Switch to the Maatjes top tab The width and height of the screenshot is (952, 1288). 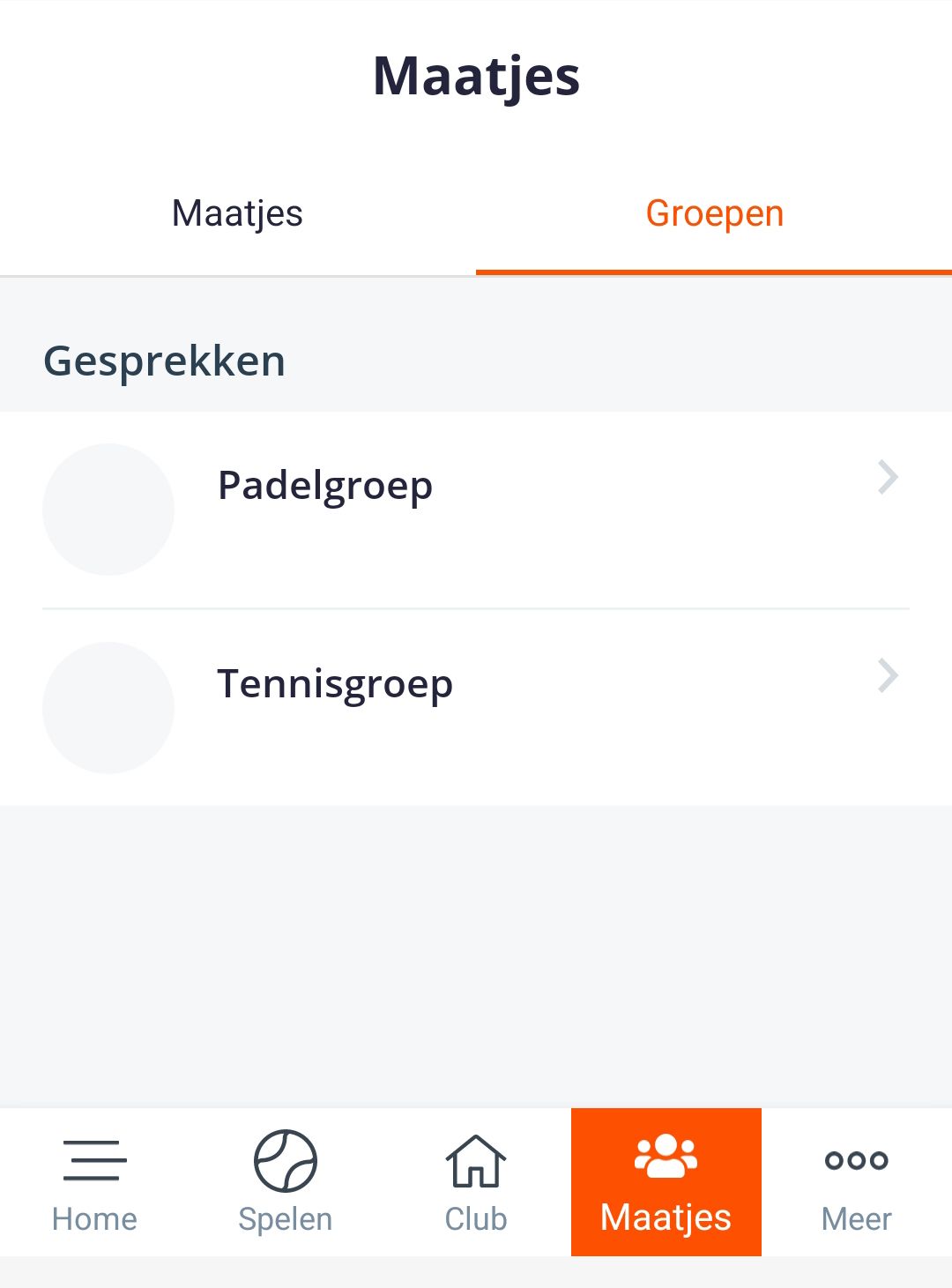coord(237,213)
